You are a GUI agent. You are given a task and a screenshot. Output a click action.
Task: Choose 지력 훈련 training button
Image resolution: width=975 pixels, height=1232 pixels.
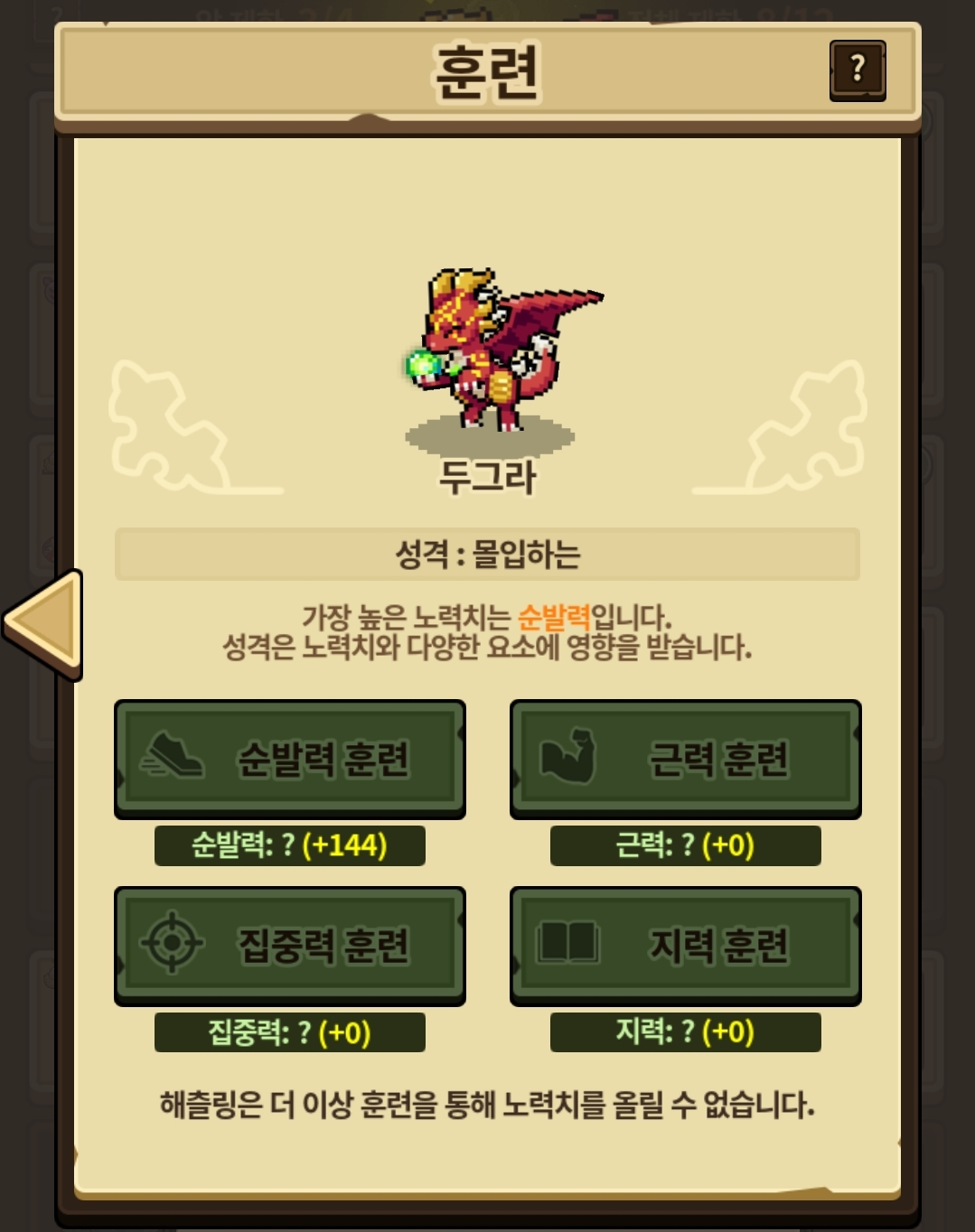point(686,946)
